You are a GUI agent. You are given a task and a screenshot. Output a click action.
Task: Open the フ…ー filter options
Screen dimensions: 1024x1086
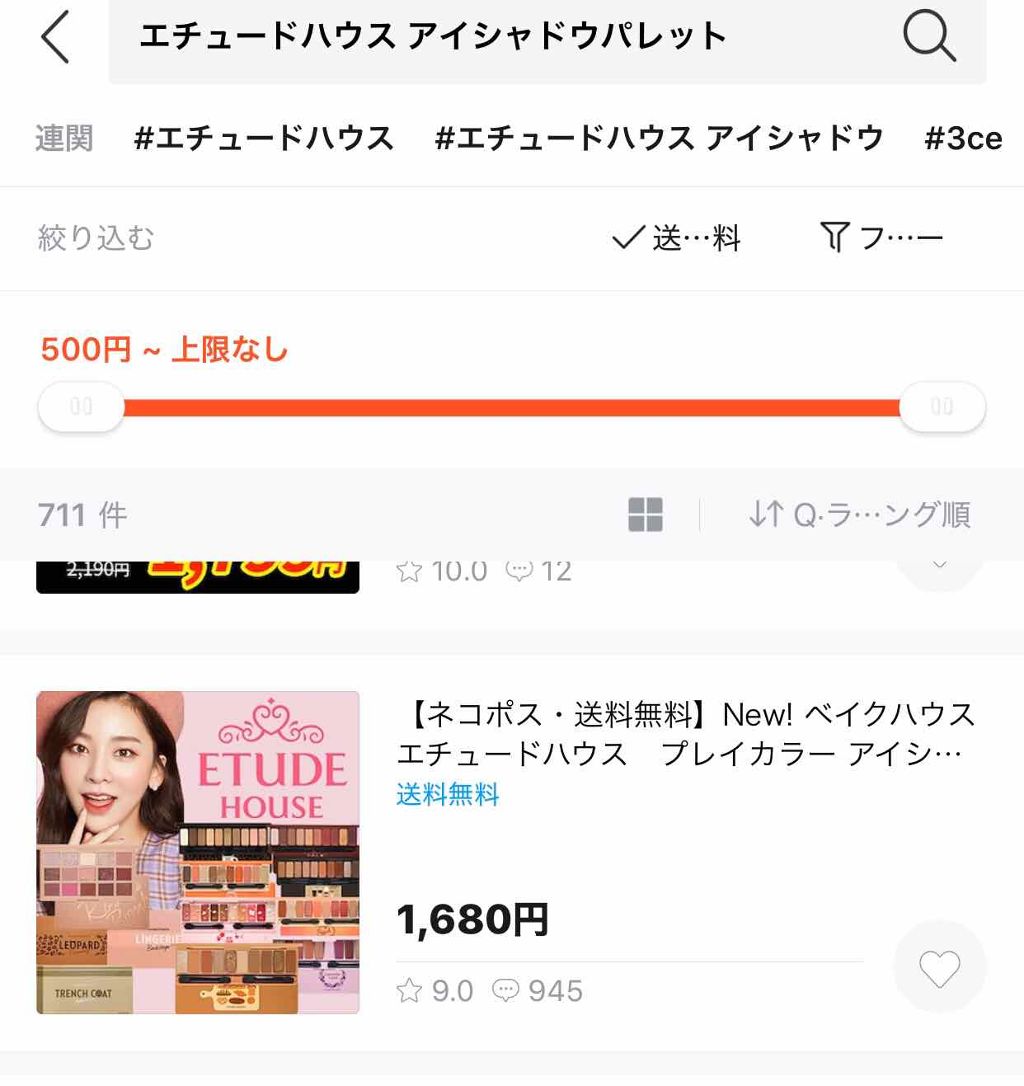pos(881,238)
